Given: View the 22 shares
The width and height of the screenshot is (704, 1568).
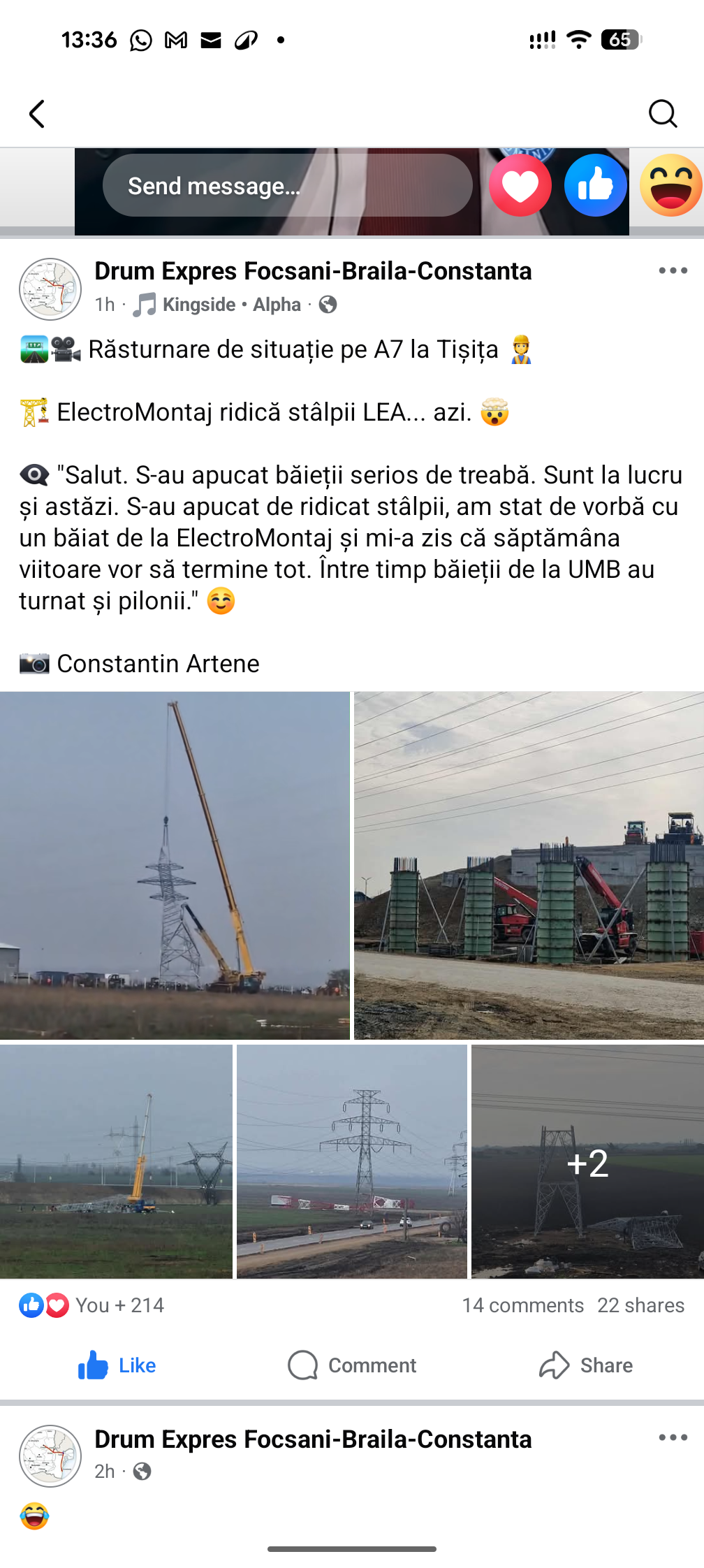Looking at the screenshot, I should 640,1305.
